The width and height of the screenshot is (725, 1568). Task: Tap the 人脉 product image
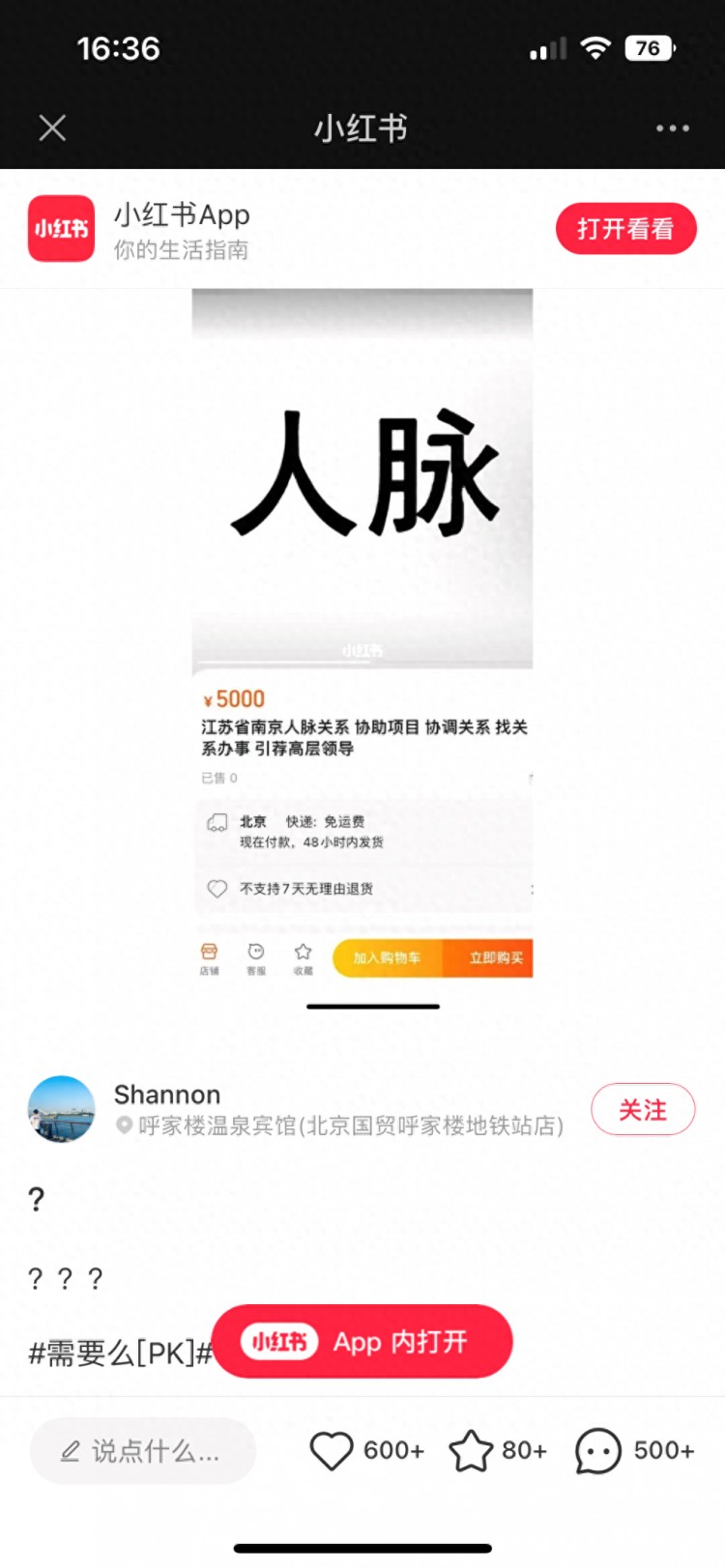click(362, 478)
